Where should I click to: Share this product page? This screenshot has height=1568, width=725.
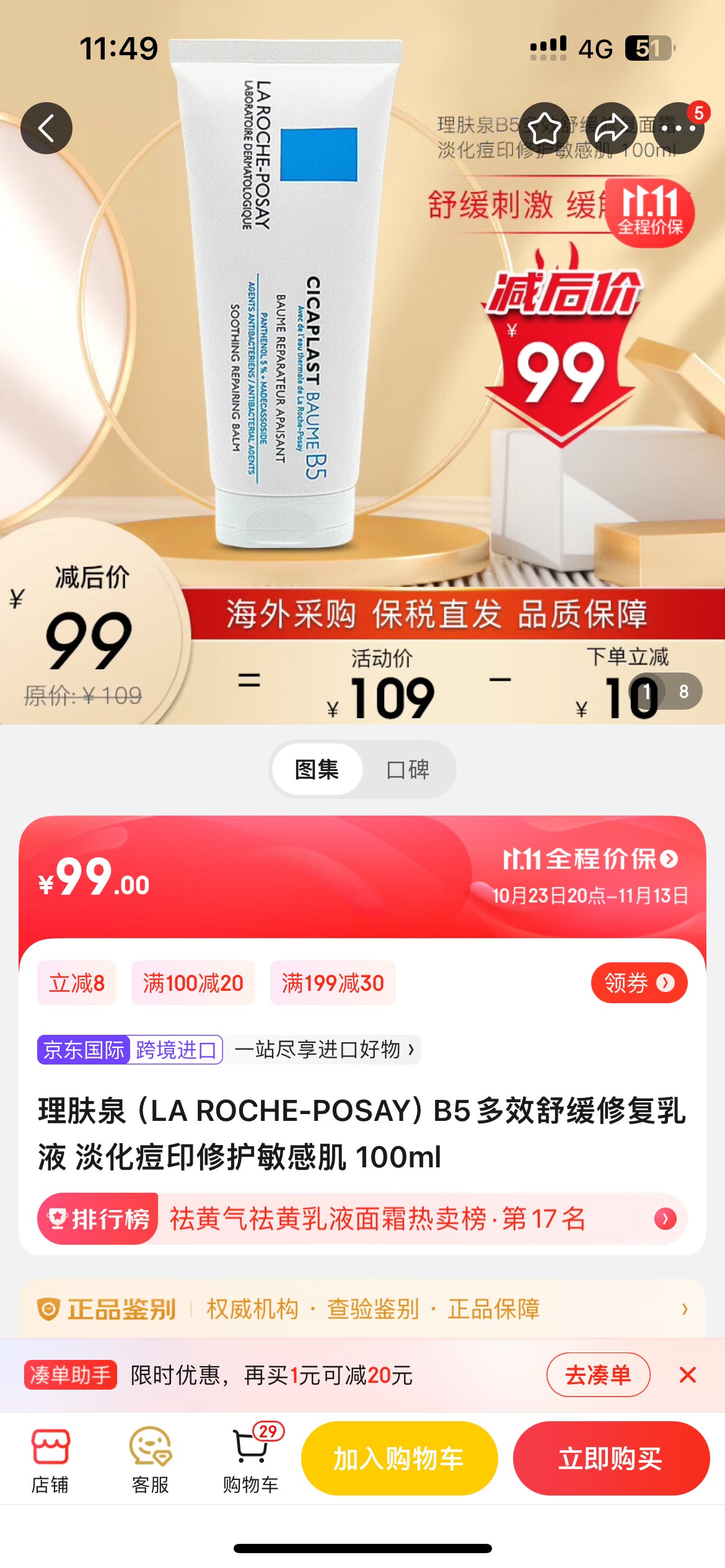click(612, 128)
